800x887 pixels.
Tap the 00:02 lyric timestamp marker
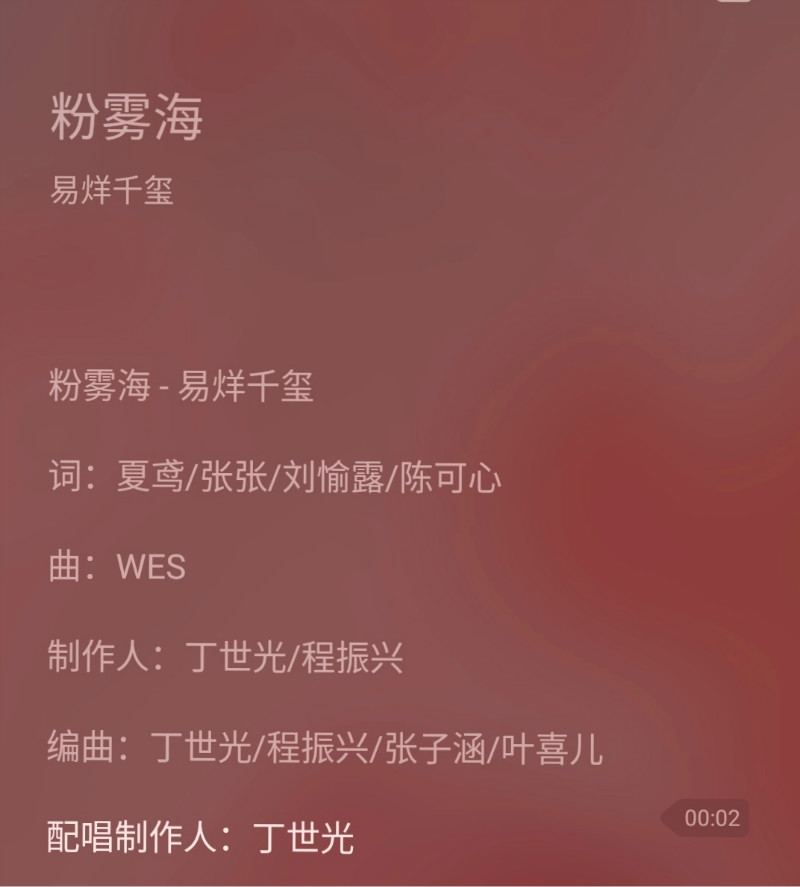coord(710,818)
